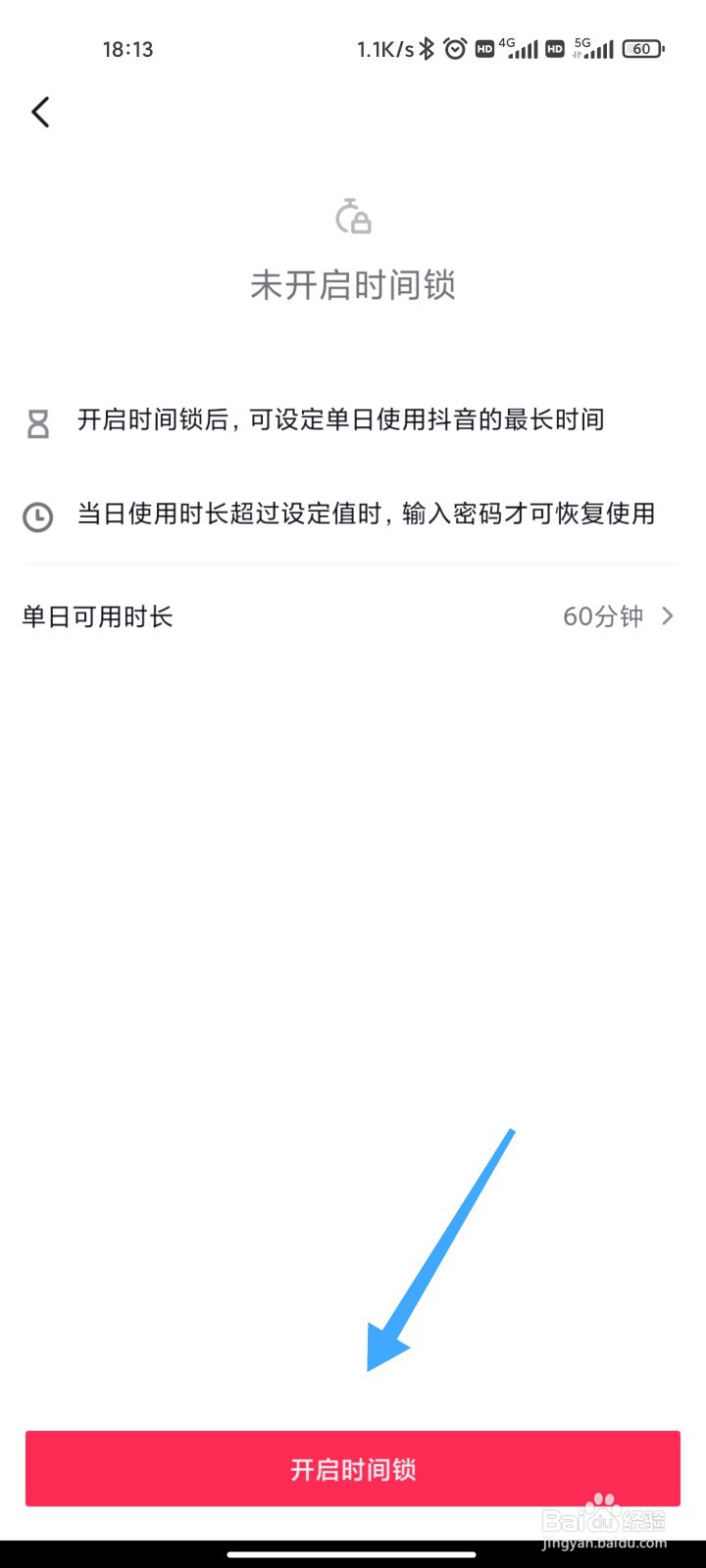Enable the time lock feature
Screen dimensions: 706x1568
pyautogui.click(x=353, y=1468)
